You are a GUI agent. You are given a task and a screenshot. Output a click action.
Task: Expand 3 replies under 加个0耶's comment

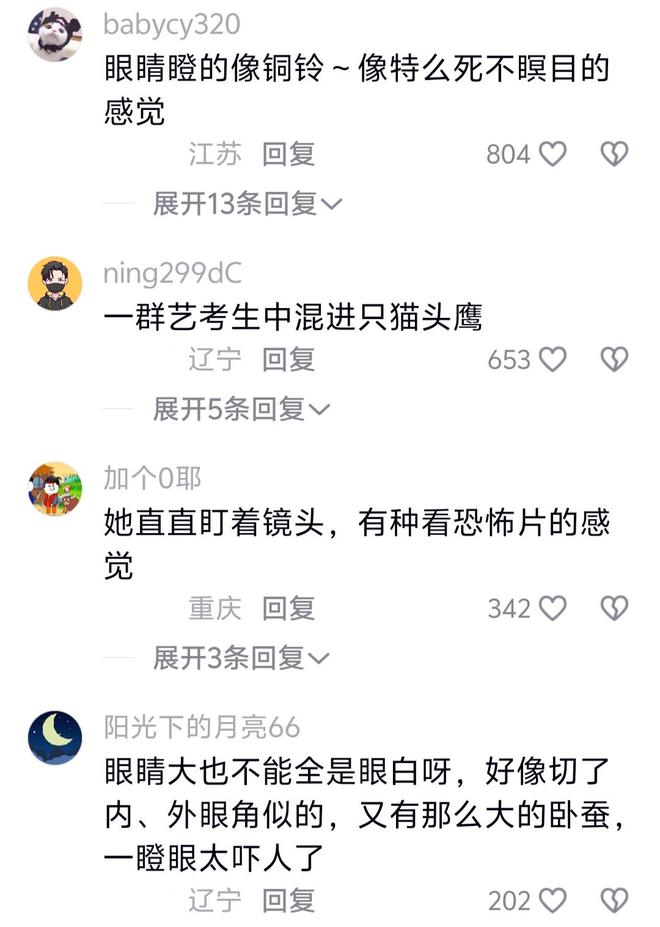[x=240, y=658]
